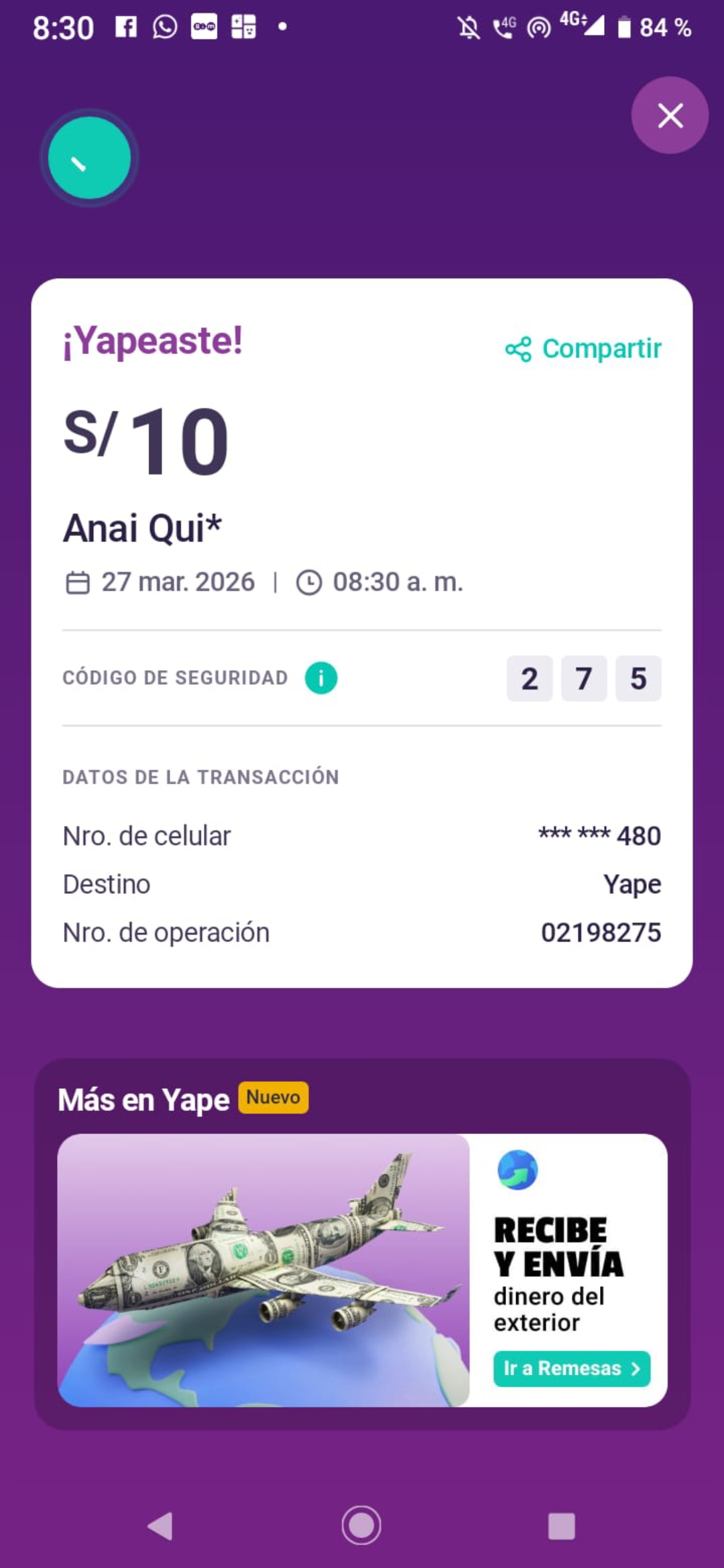Share the Yape payment receipt via Compartir
724x1568 pixels.
point(584,348)
